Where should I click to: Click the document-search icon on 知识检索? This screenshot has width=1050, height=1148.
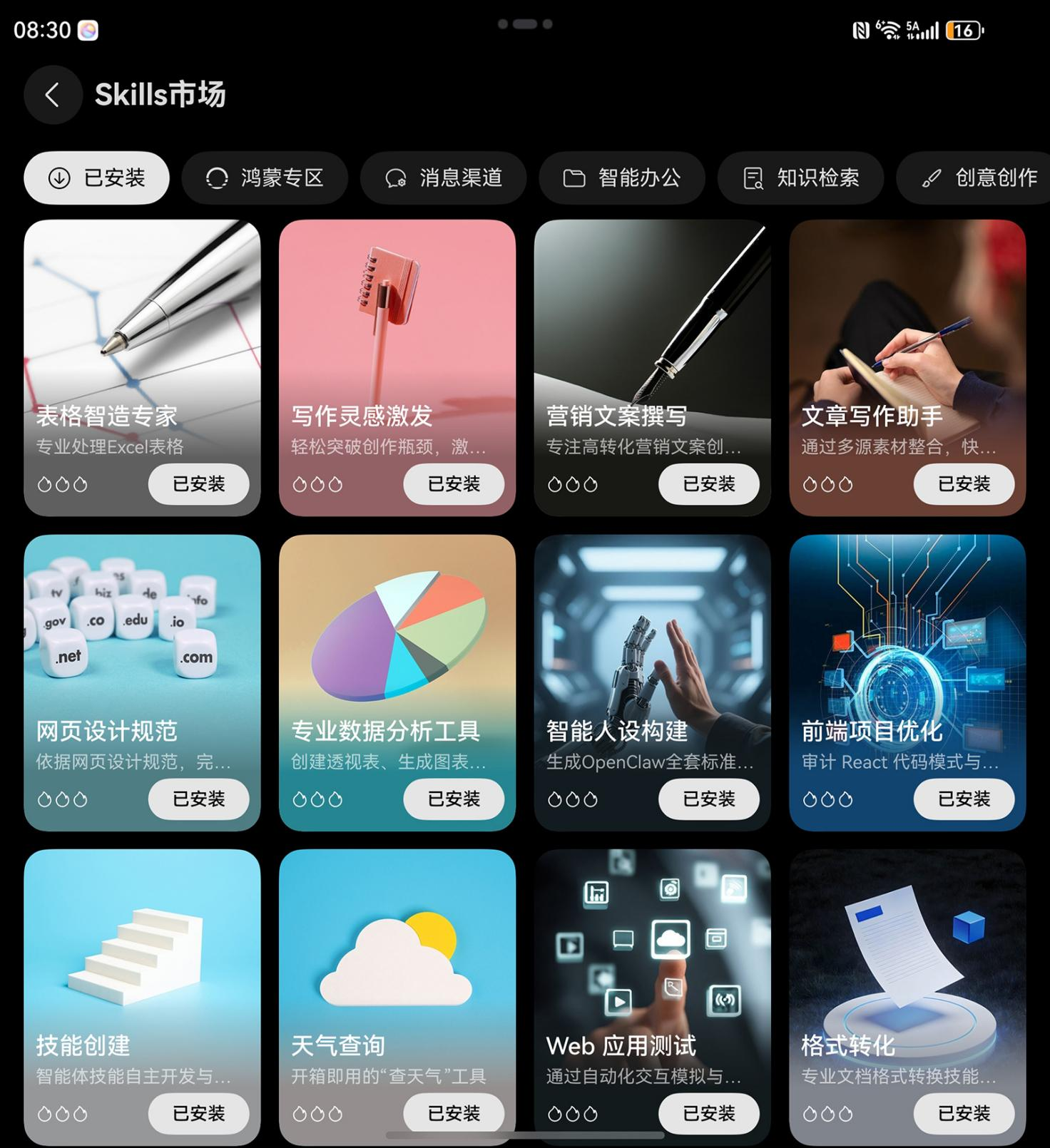point(753,178)
